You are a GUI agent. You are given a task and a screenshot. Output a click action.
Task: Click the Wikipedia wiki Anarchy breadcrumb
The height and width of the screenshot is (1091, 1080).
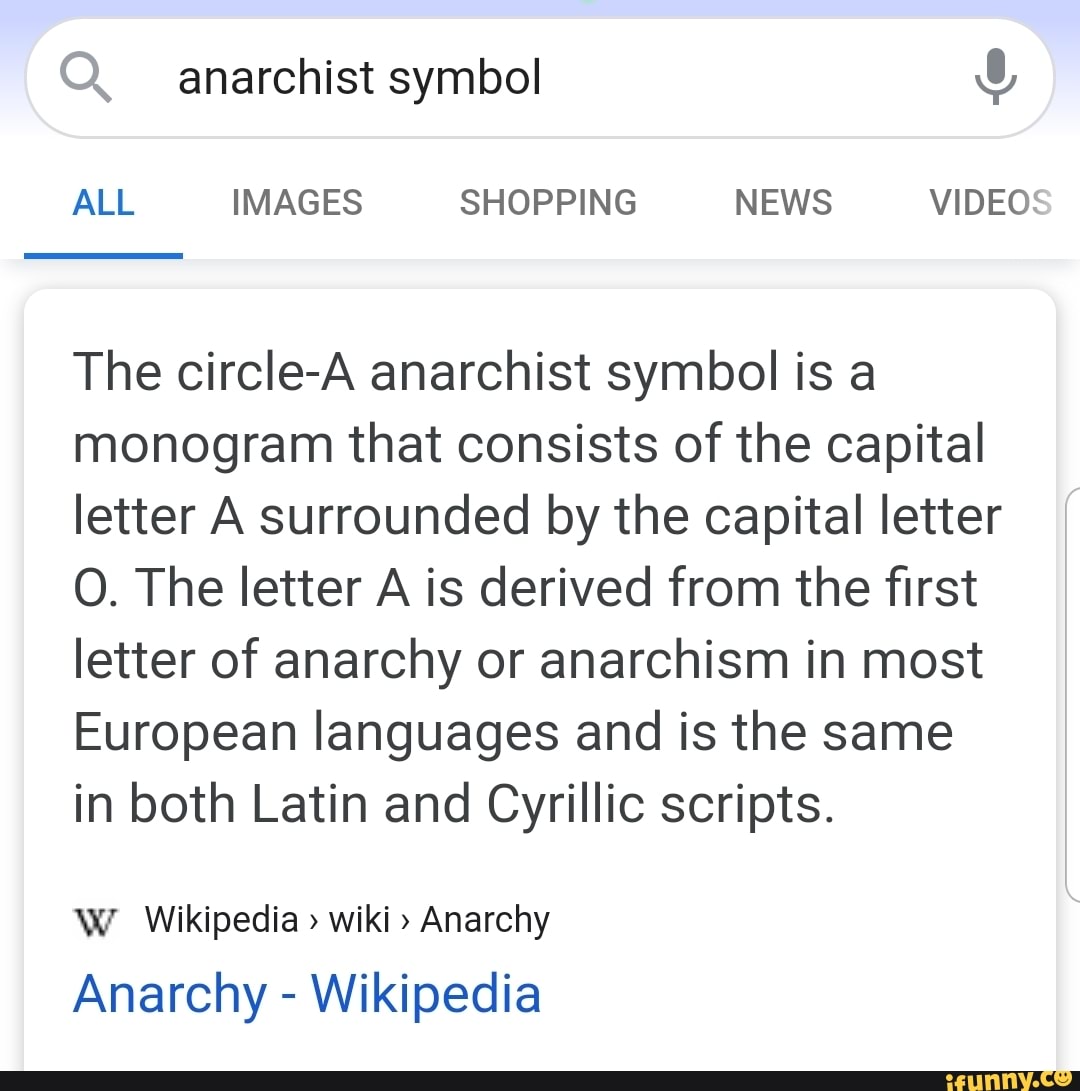tap(345, 919)
